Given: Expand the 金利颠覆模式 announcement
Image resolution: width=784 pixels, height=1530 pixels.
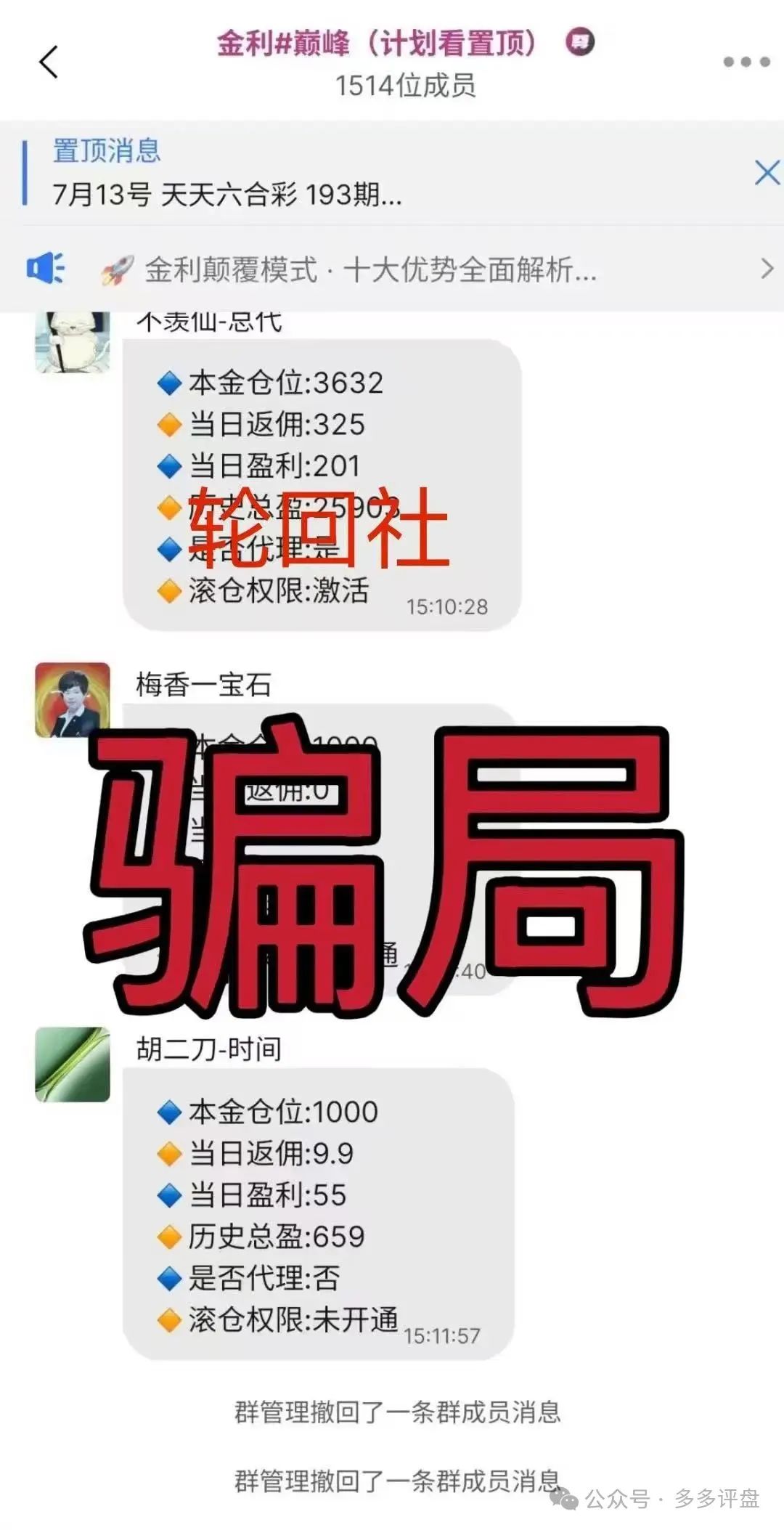Looking at the screenshot, I should tap(767, 269).
